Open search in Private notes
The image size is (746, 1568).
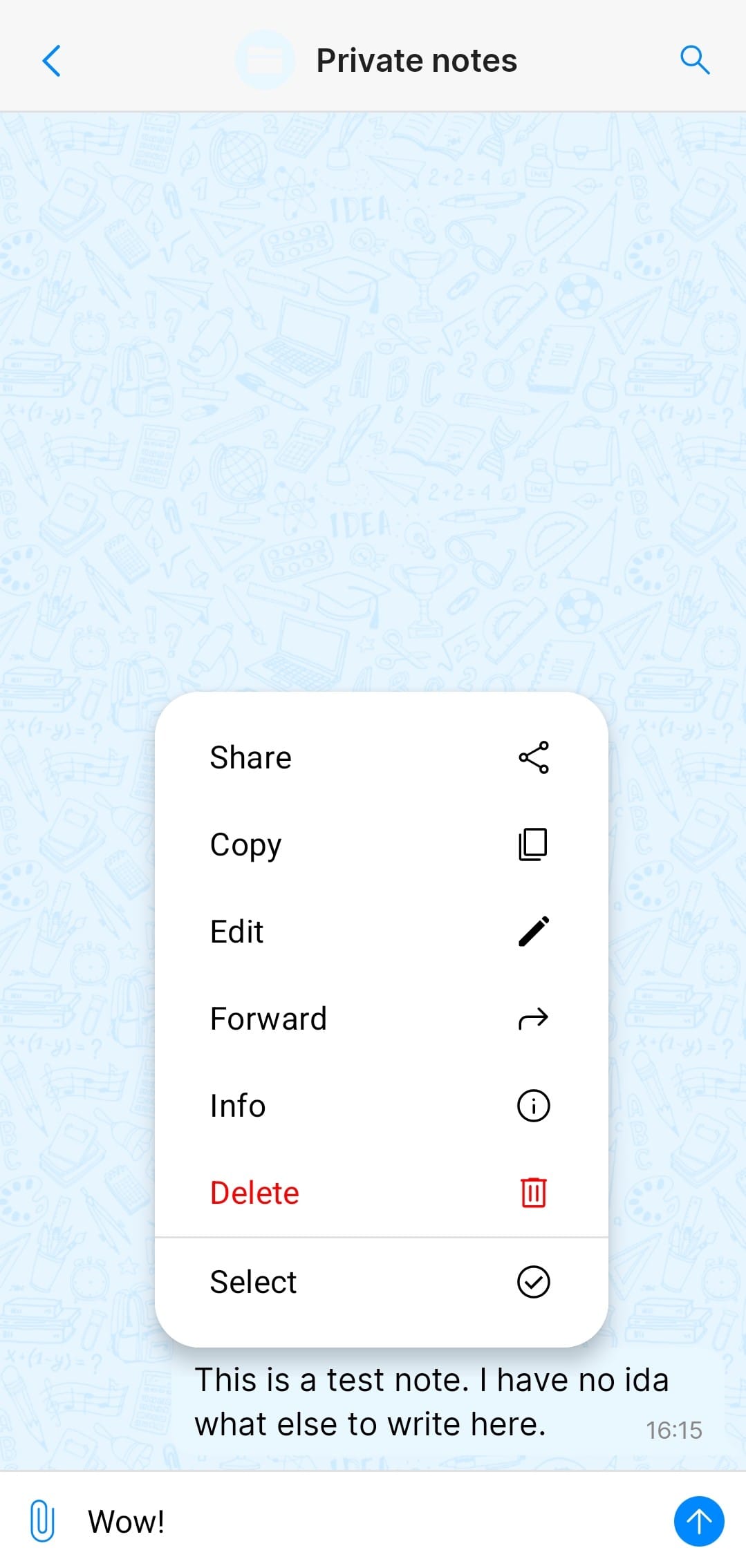click(x=694, y=61)
